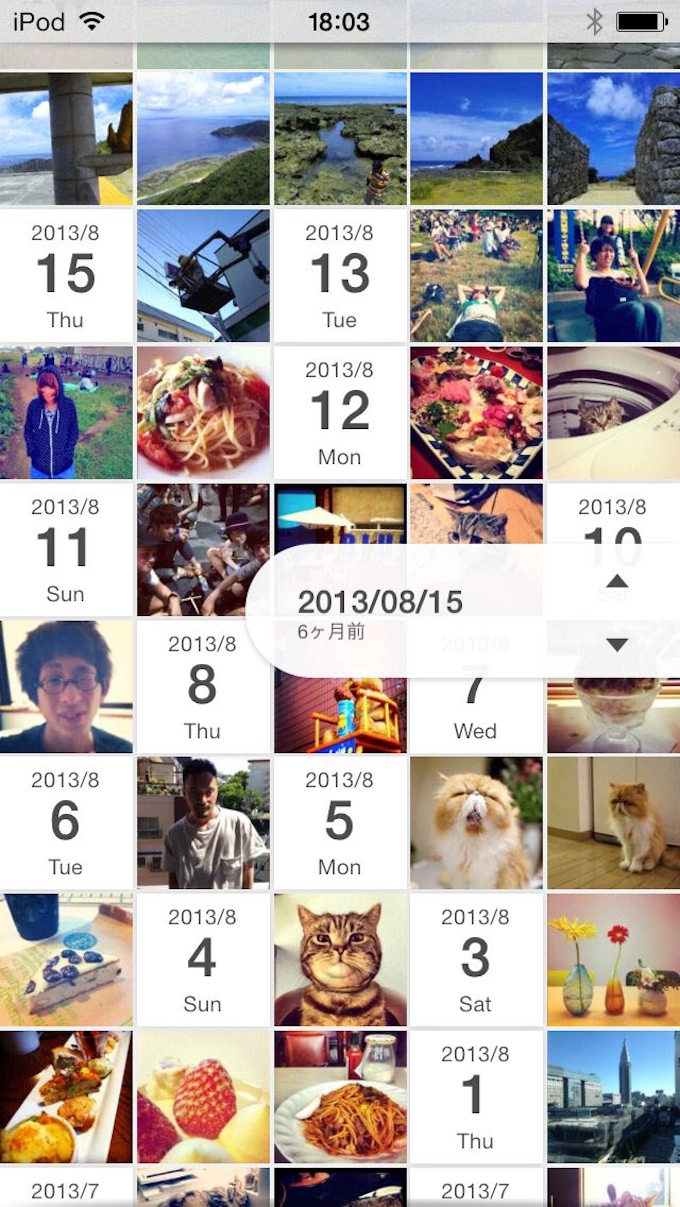Open the yawning fluffy cat photo
This screenshot has height=1207, width=680.
[476, 823]
